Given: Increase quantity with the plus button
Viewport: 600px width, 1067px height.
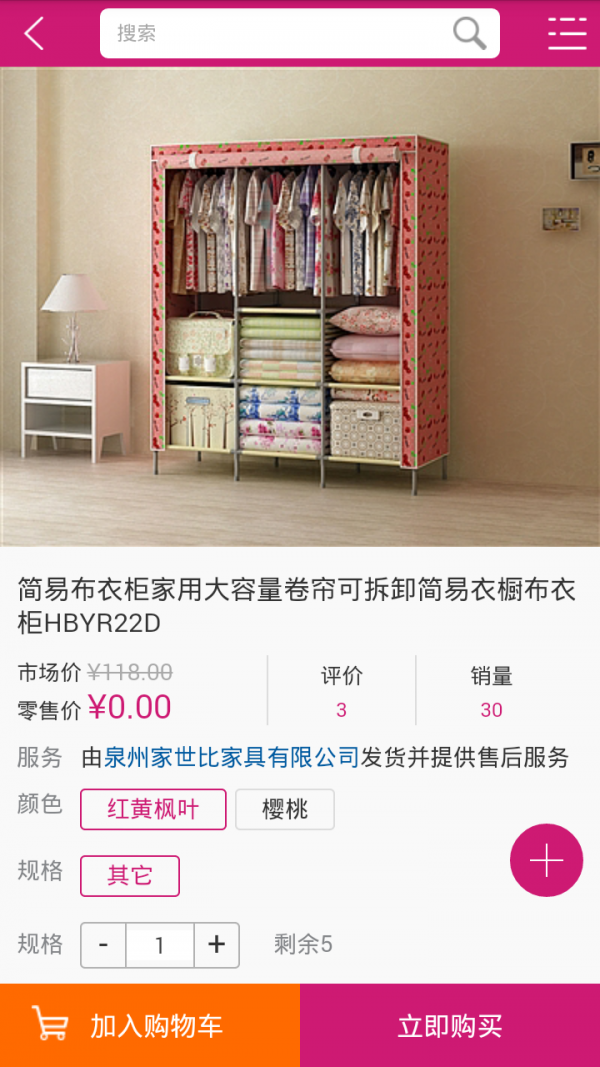Looking at the screenshot, I should pos(217,945).
